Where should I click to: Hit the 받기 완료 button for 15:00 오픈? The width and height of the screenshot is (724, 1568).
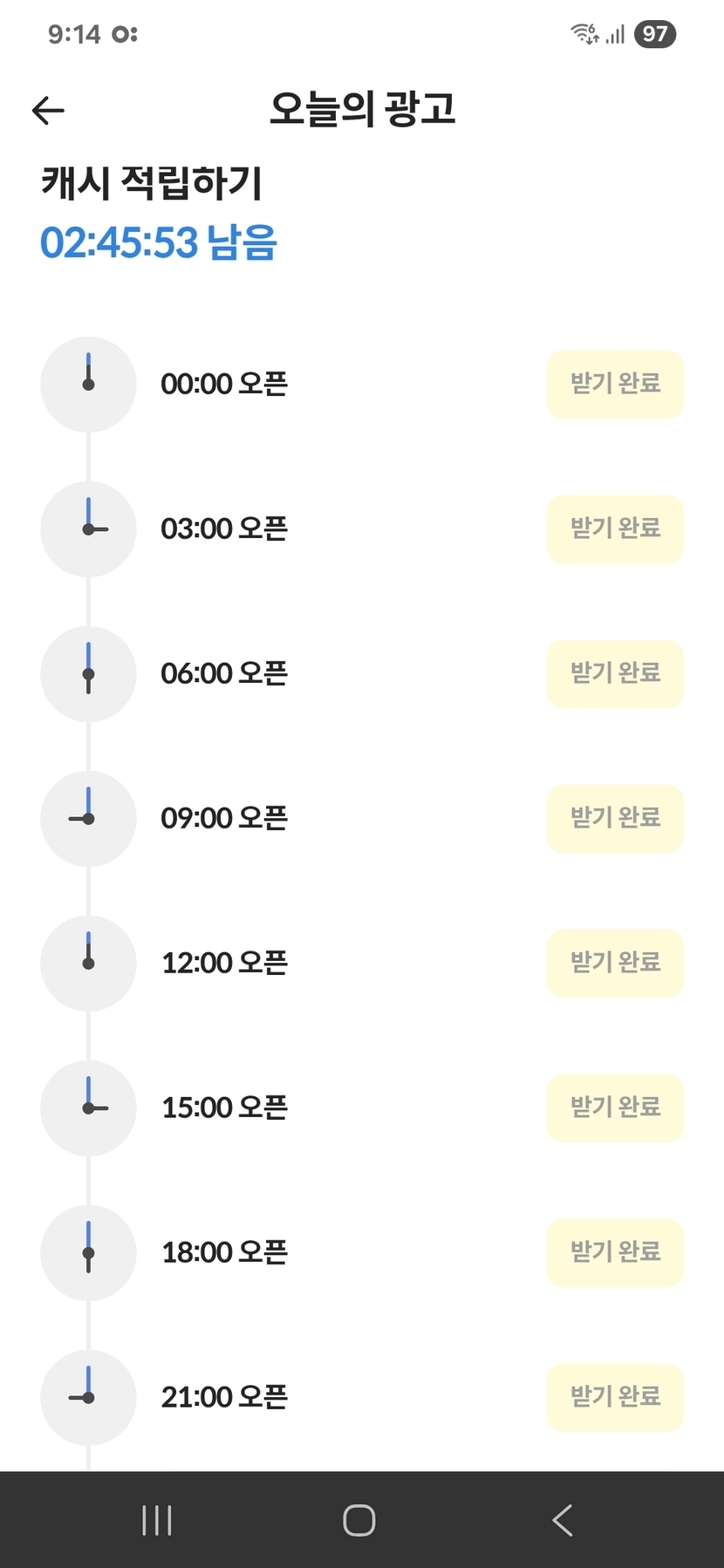615,1108
